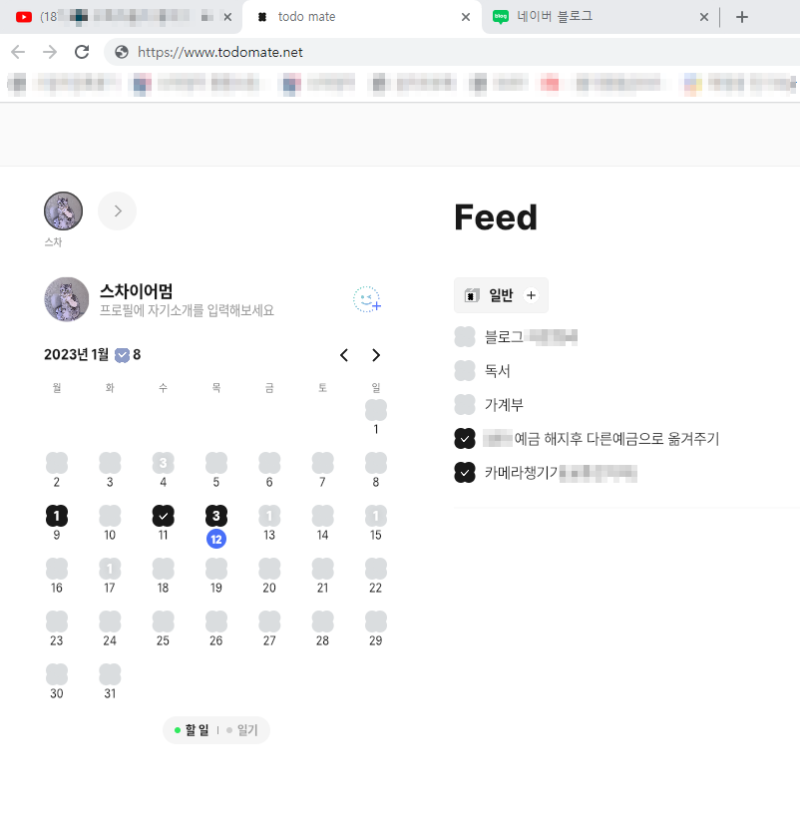
Task: Check off the 독서 todo item
Action: (x=464, y=370)
